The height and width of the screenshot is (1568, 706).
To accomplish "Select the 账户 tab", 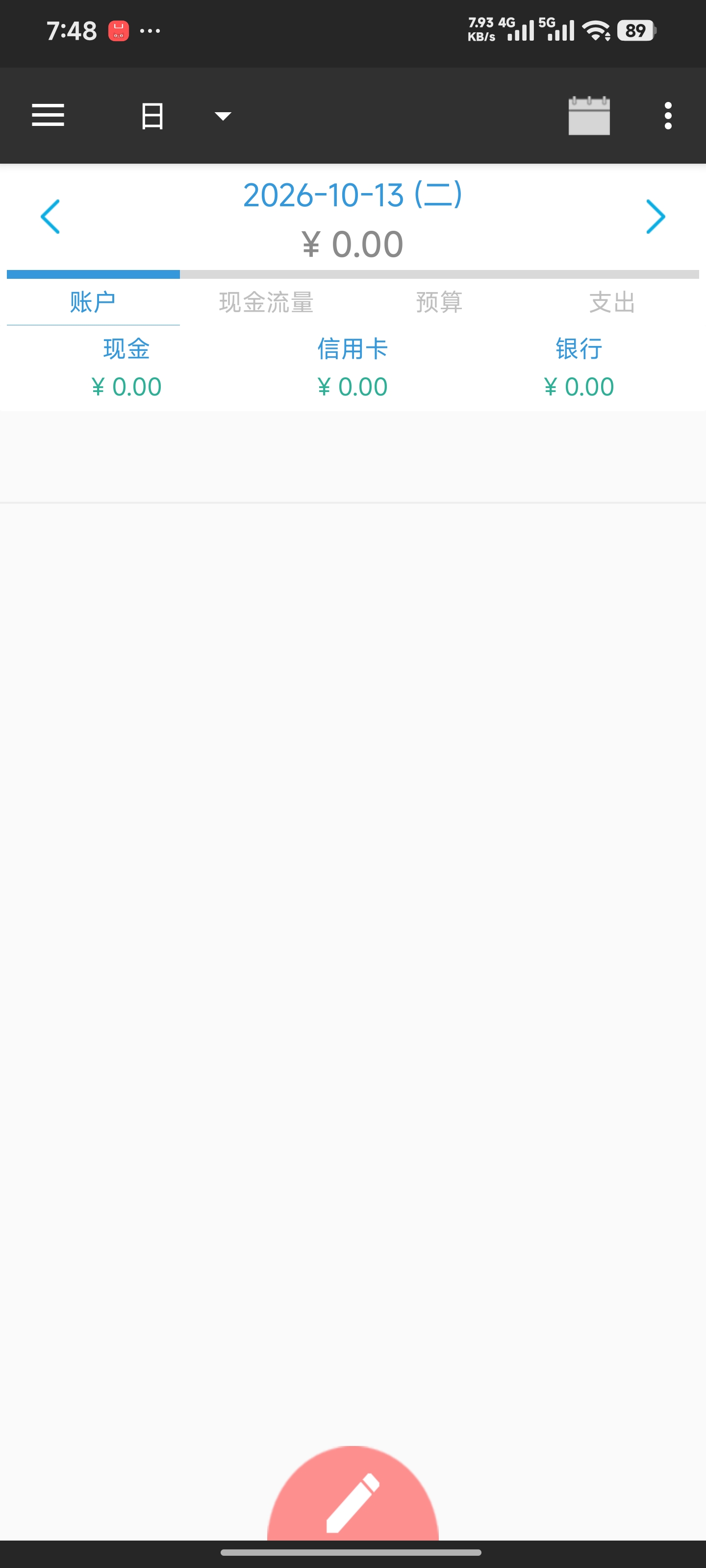I will pyautogui.click(x=93, y=302).
